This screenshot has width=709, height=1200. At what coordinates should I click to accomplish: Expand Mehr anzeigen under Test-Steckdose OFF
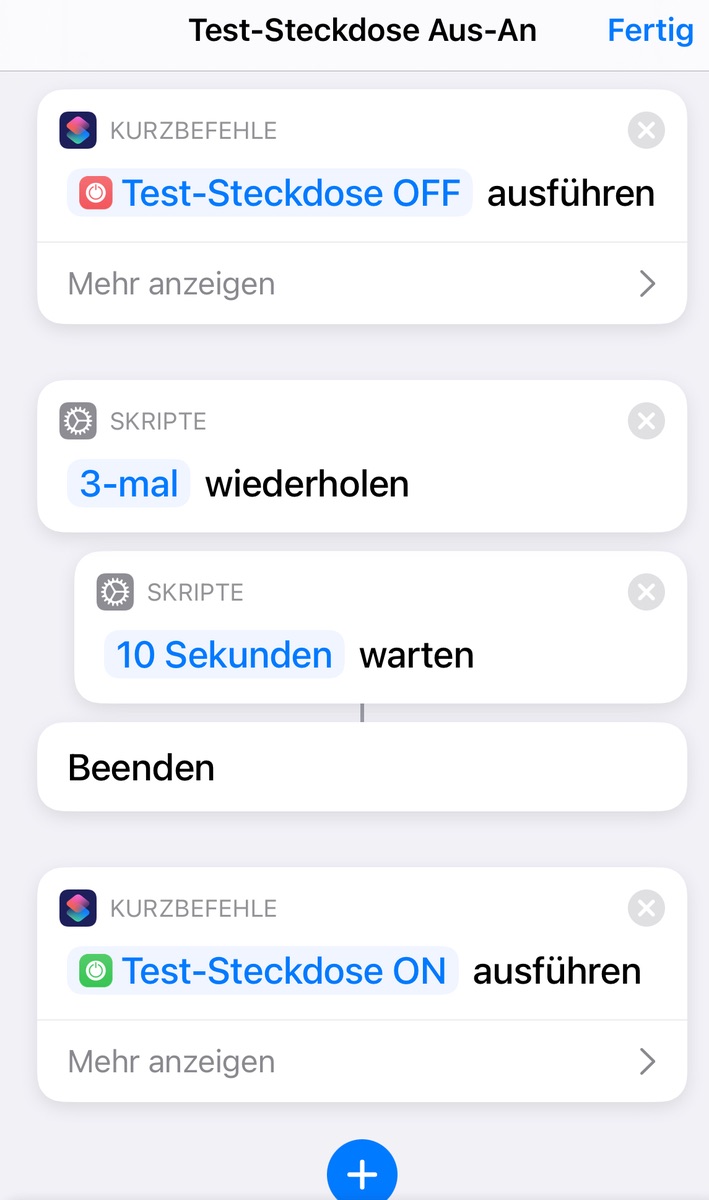coord(361,284)
